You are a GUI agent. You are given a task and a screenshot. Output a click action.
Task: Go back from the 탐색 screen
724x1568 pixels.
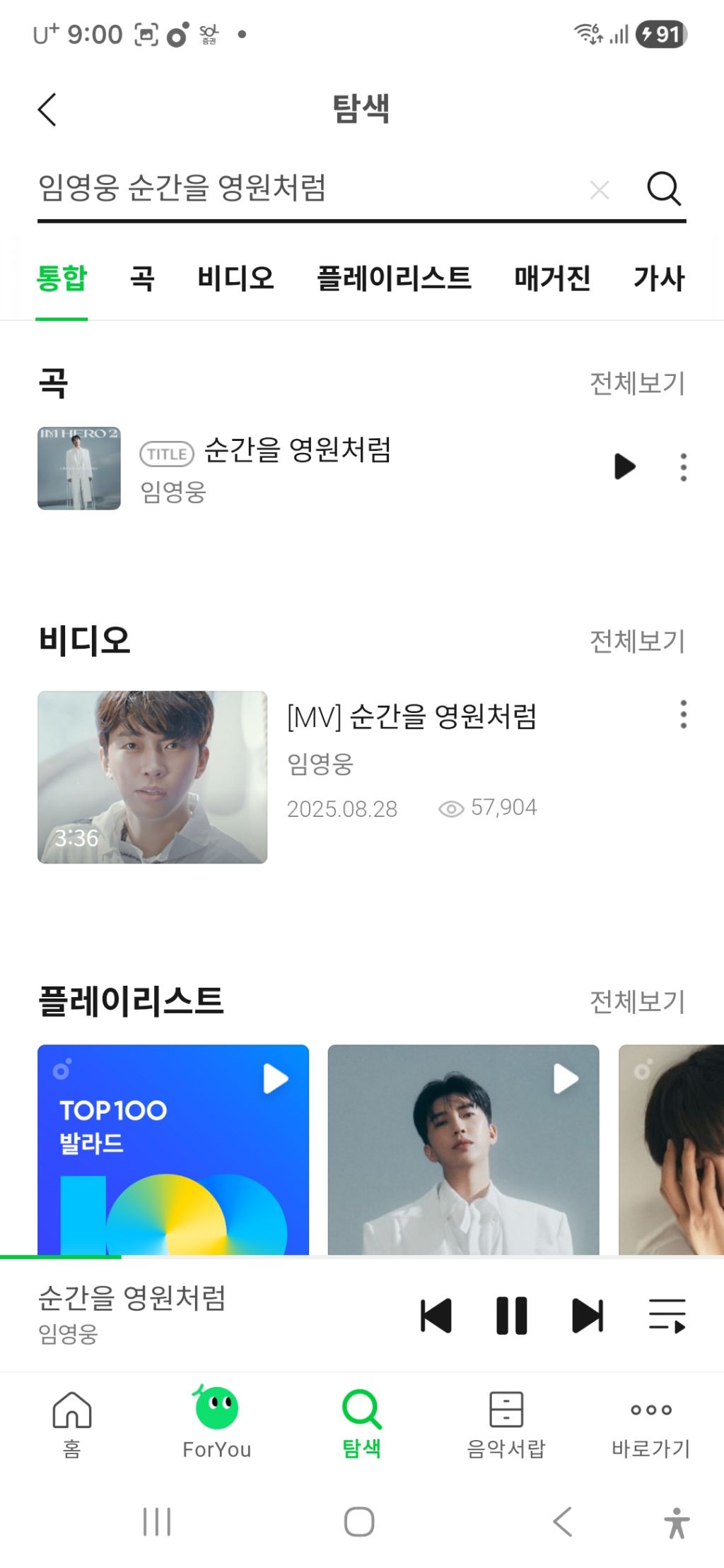[x=47, y=110]
